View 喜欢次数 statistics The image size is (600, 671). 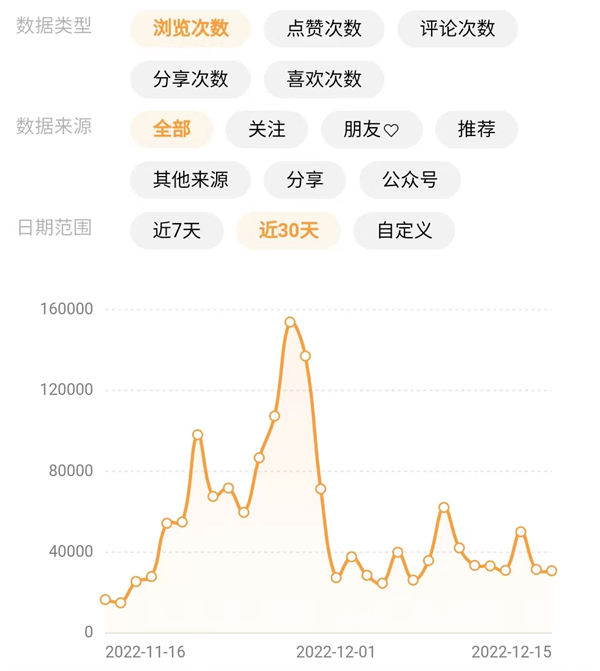(324, 79)
